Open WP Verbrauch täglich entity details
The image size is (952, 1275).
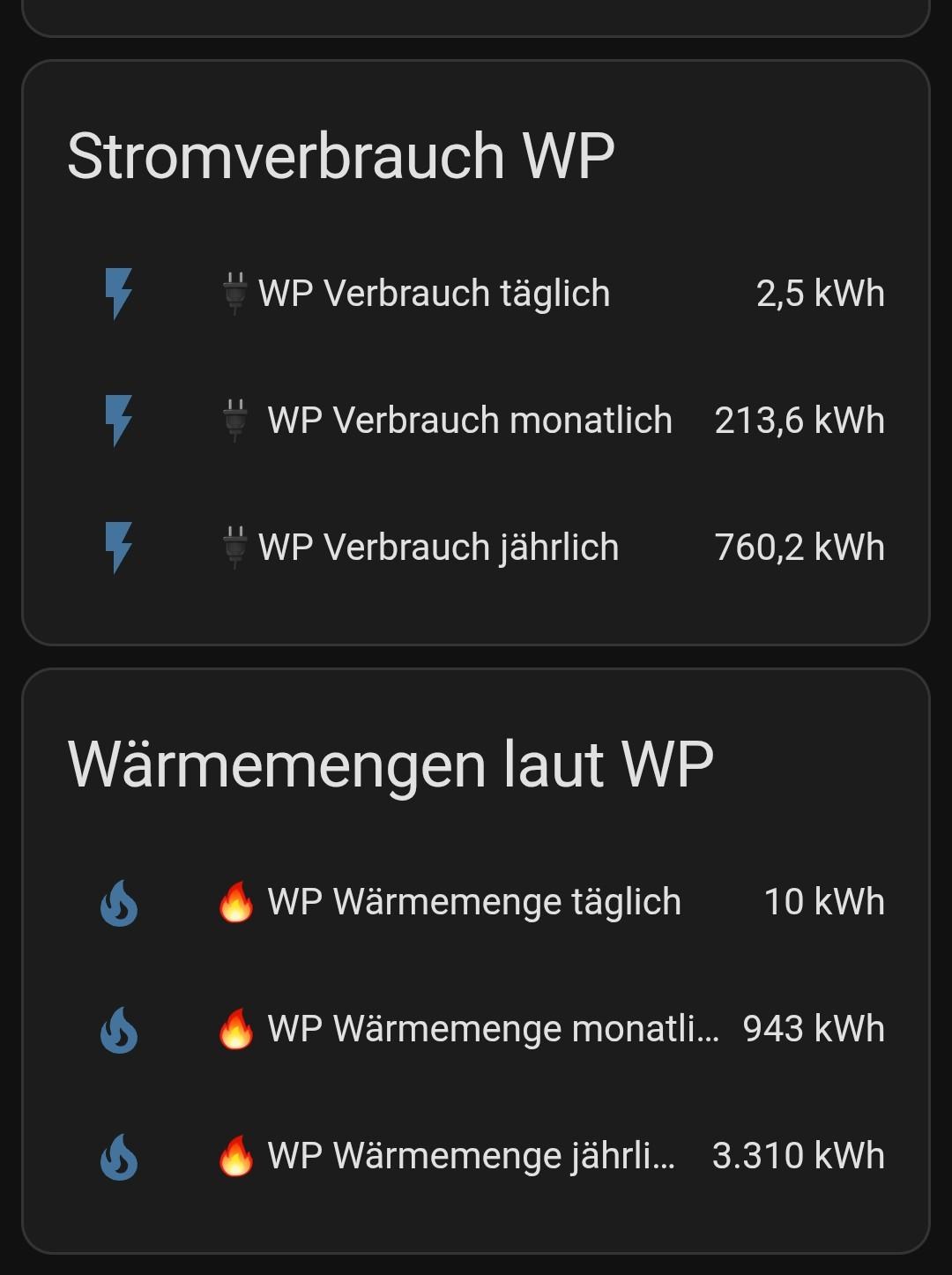[434, 294]
